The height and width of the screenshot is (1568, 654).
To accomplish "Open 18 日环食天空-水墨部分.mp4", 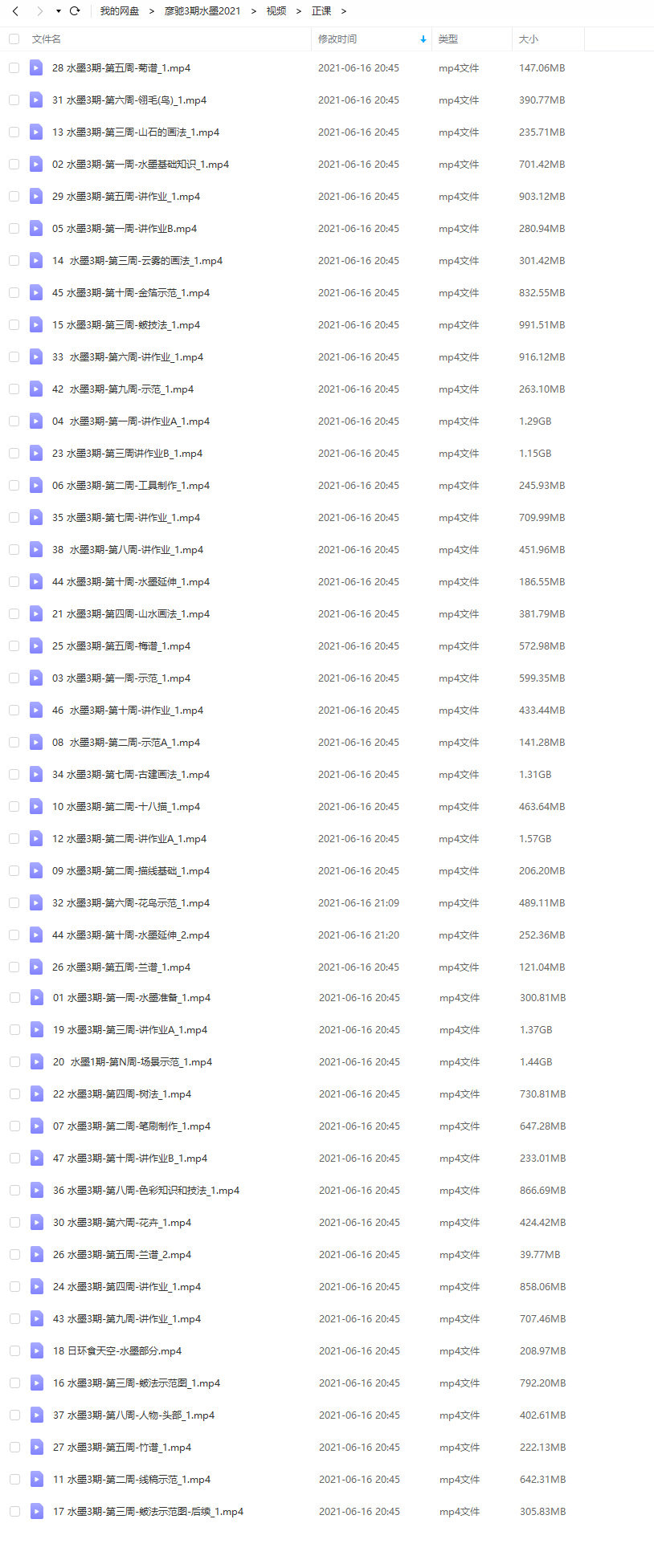I will [117, 1351].
